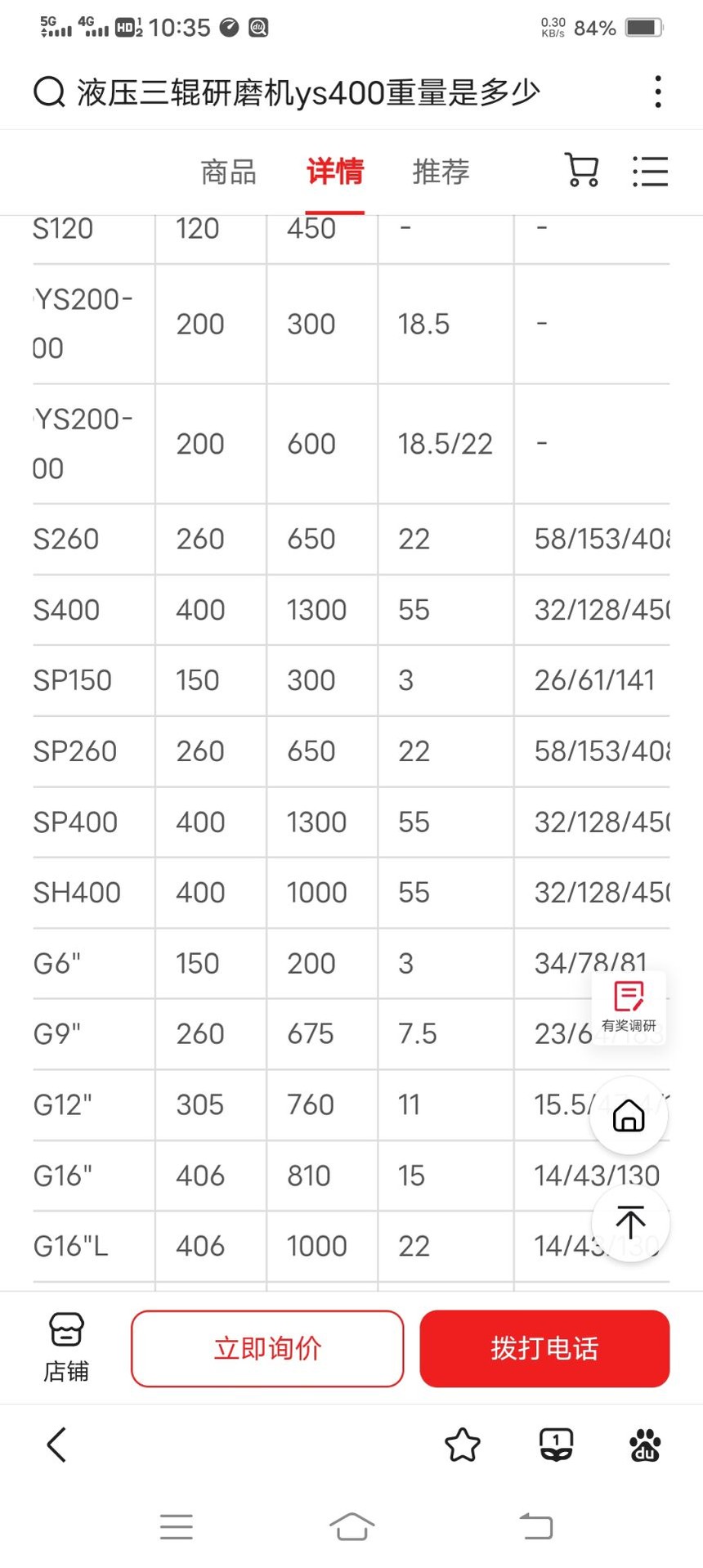Open the 有奖调研 survey button
703x1568 pixels.
tap(629, 1007)
